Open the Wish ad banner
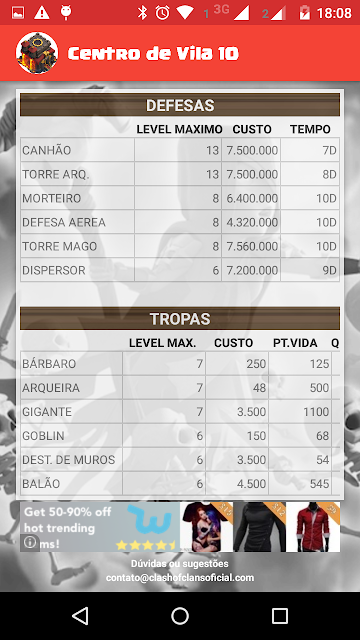The height and width of the screenshot is (640, 360). (x=180, y=527)
